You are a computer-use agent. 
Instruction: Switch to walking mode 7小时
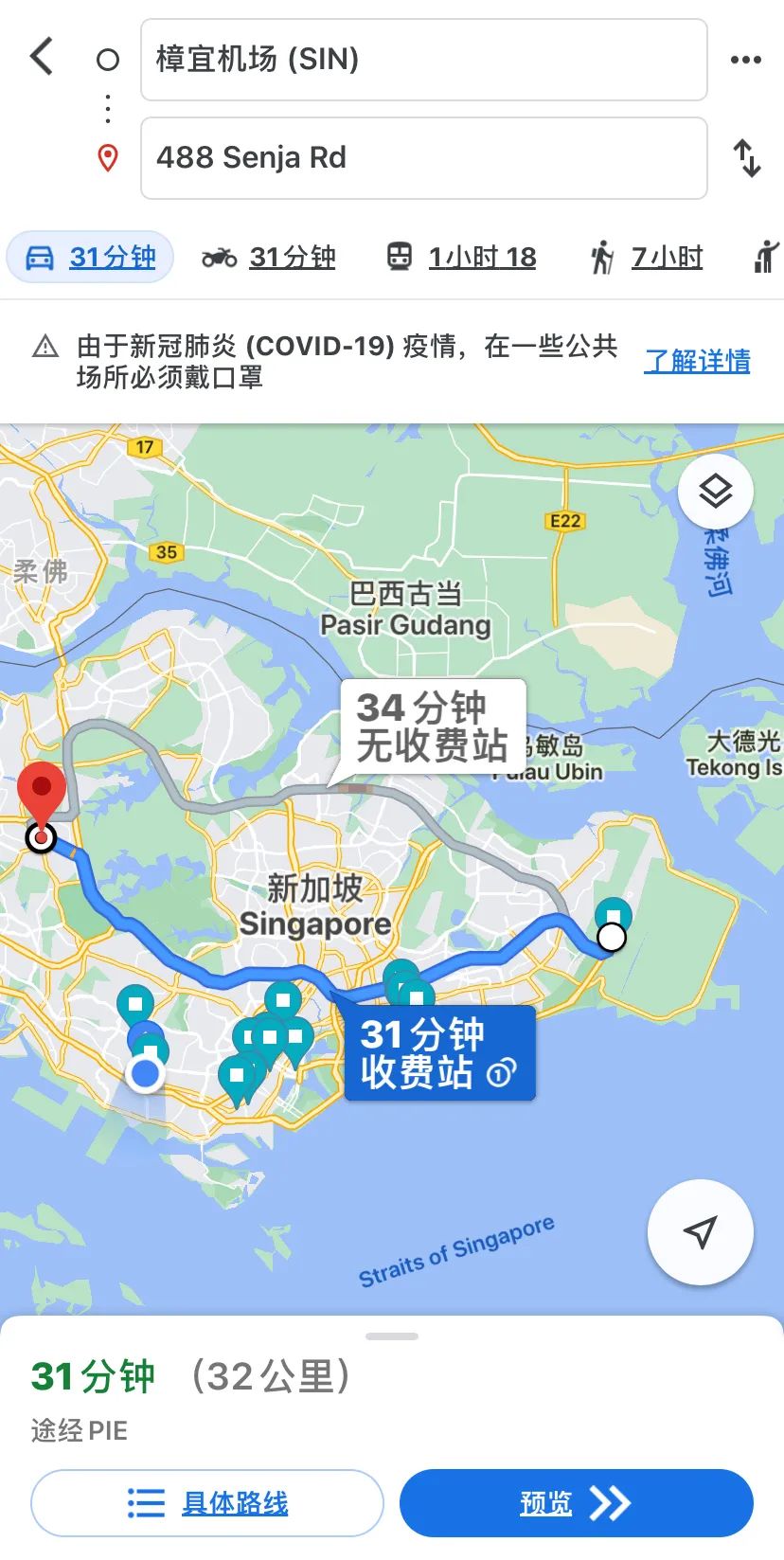pyautogui.click(x=648, y=258)
